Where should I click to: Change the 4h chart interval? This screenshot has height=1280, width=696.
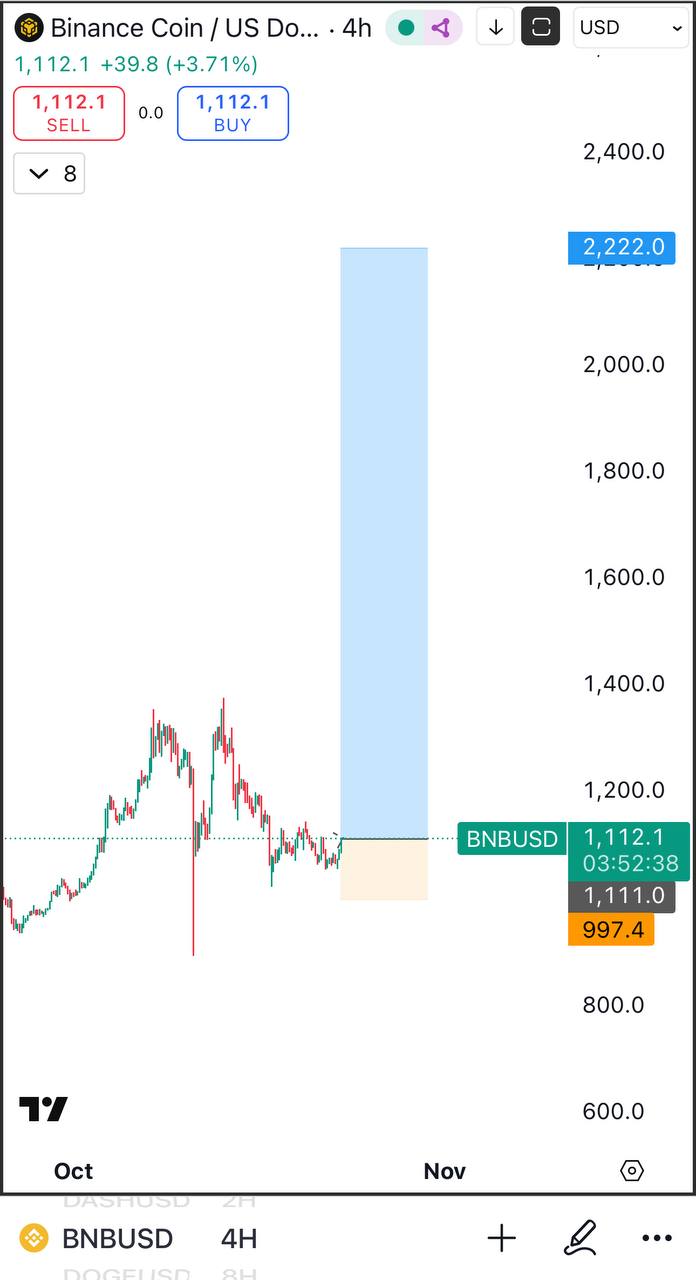356,28
